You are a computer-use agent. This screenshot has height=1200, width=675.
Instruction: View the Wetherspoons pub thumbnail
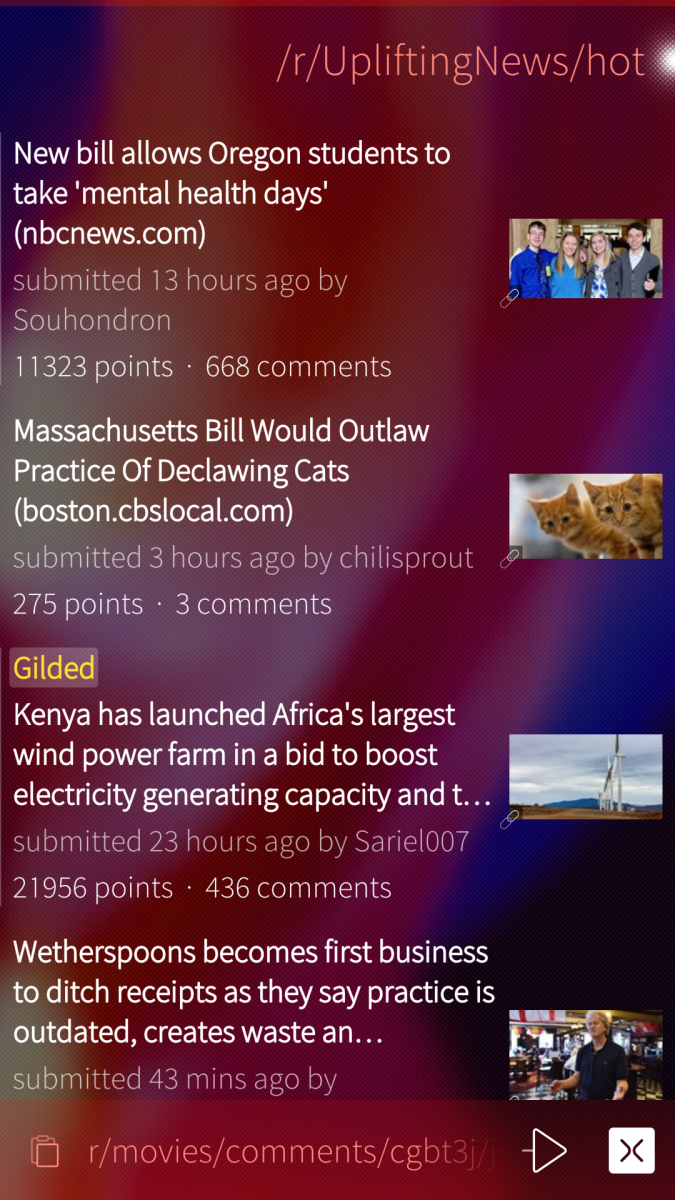585,1053
